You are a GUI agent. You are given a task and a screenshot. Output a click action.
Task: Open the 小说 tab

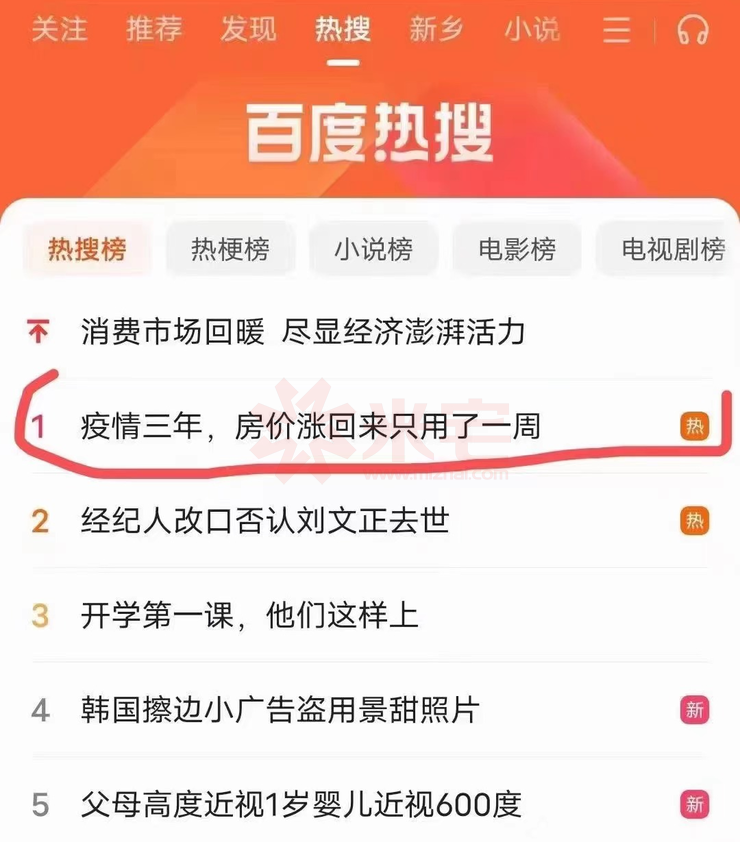[531, 30]
